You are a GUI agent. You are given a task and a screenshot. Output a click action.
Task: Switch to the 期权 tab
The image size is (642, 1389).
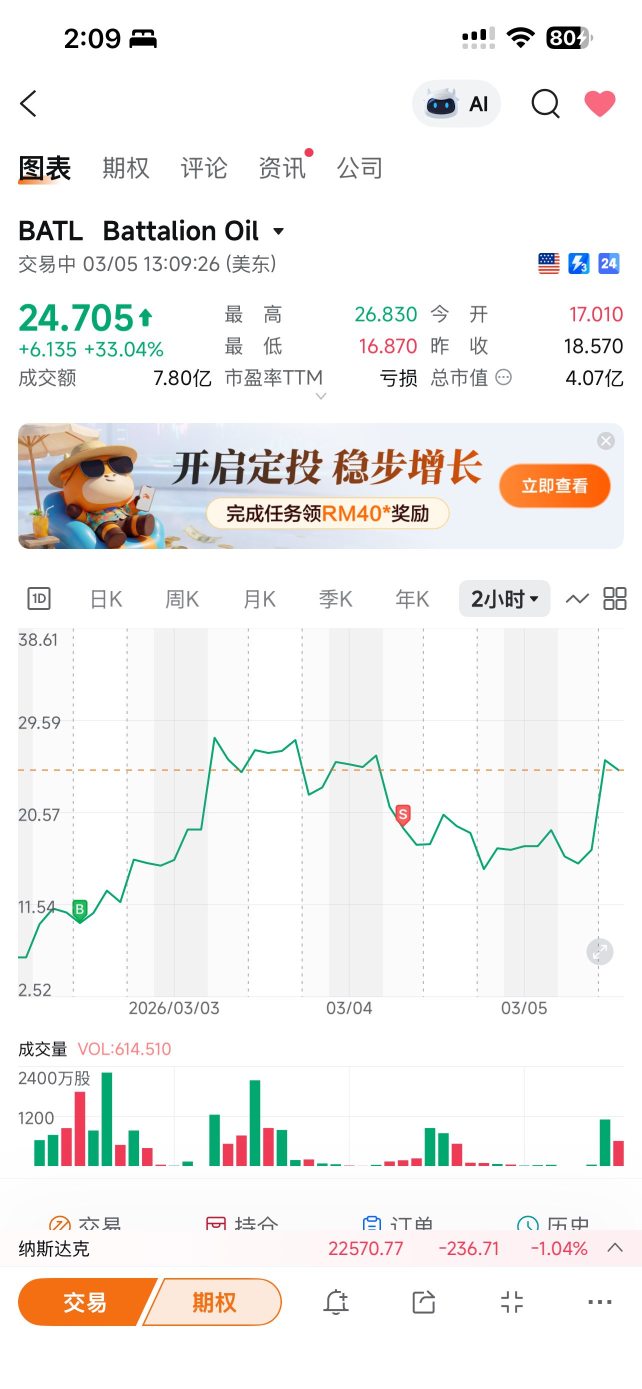click(x=126, y=168)
